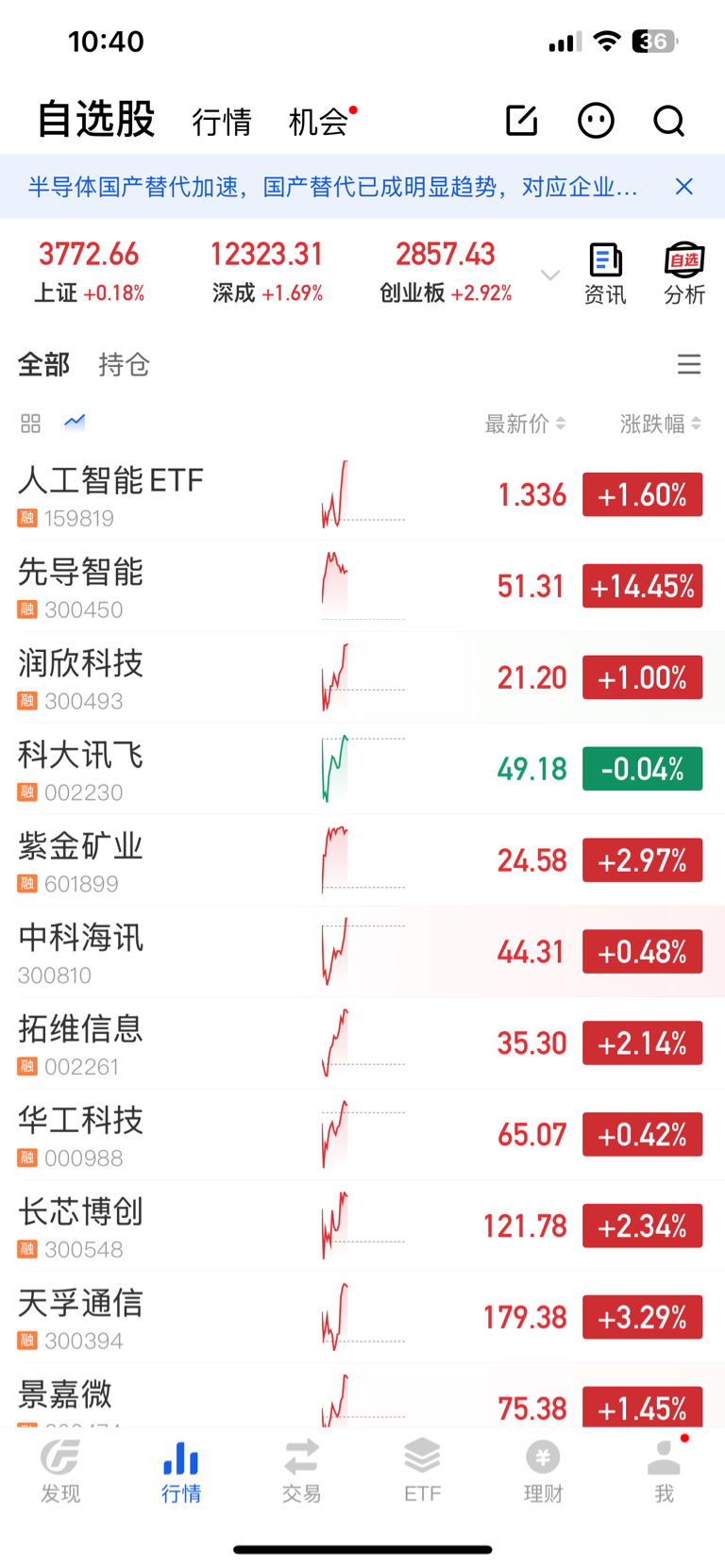The image size is (725, 1568).
Task: Open the 资讯 news shortcut
Action: click(605, 274)
